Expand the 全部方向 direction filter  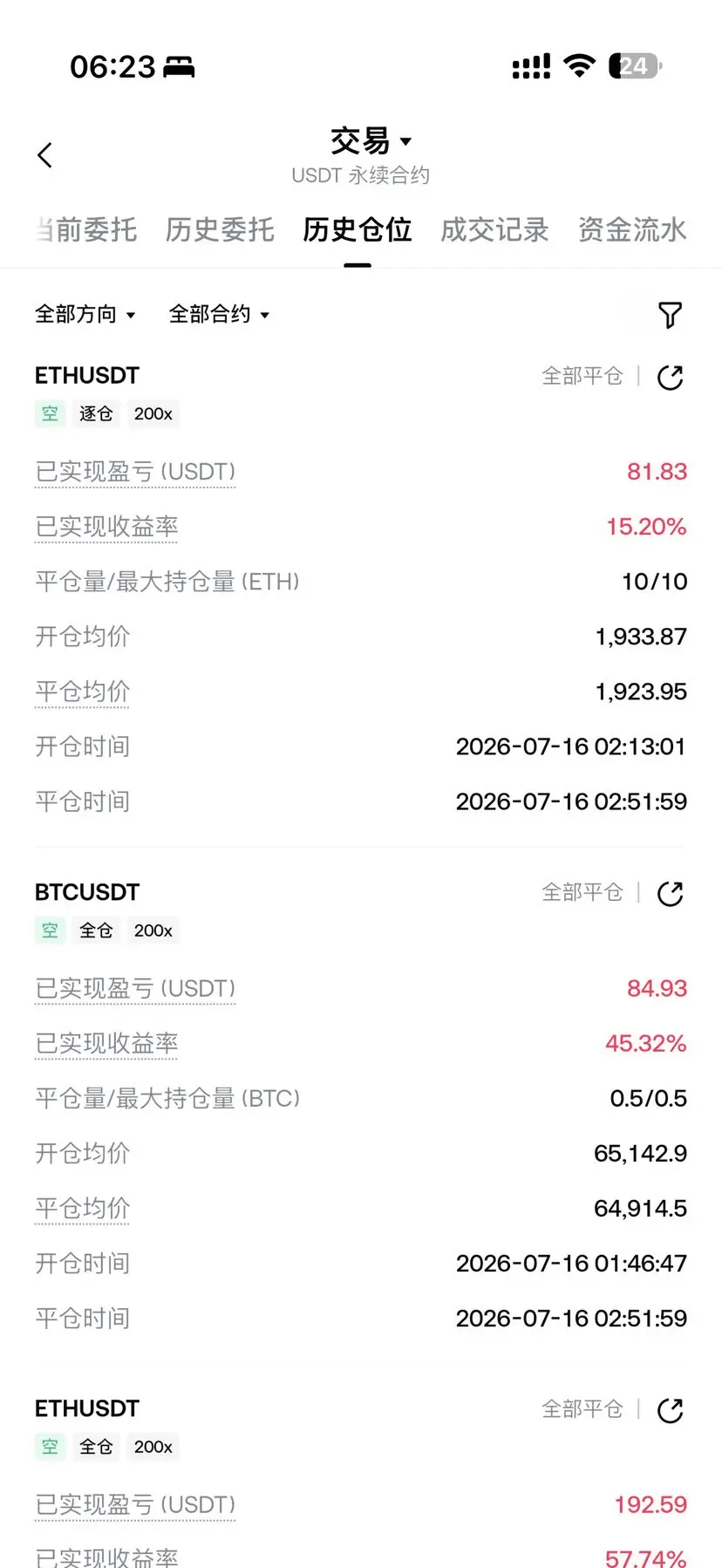[85, 314]
